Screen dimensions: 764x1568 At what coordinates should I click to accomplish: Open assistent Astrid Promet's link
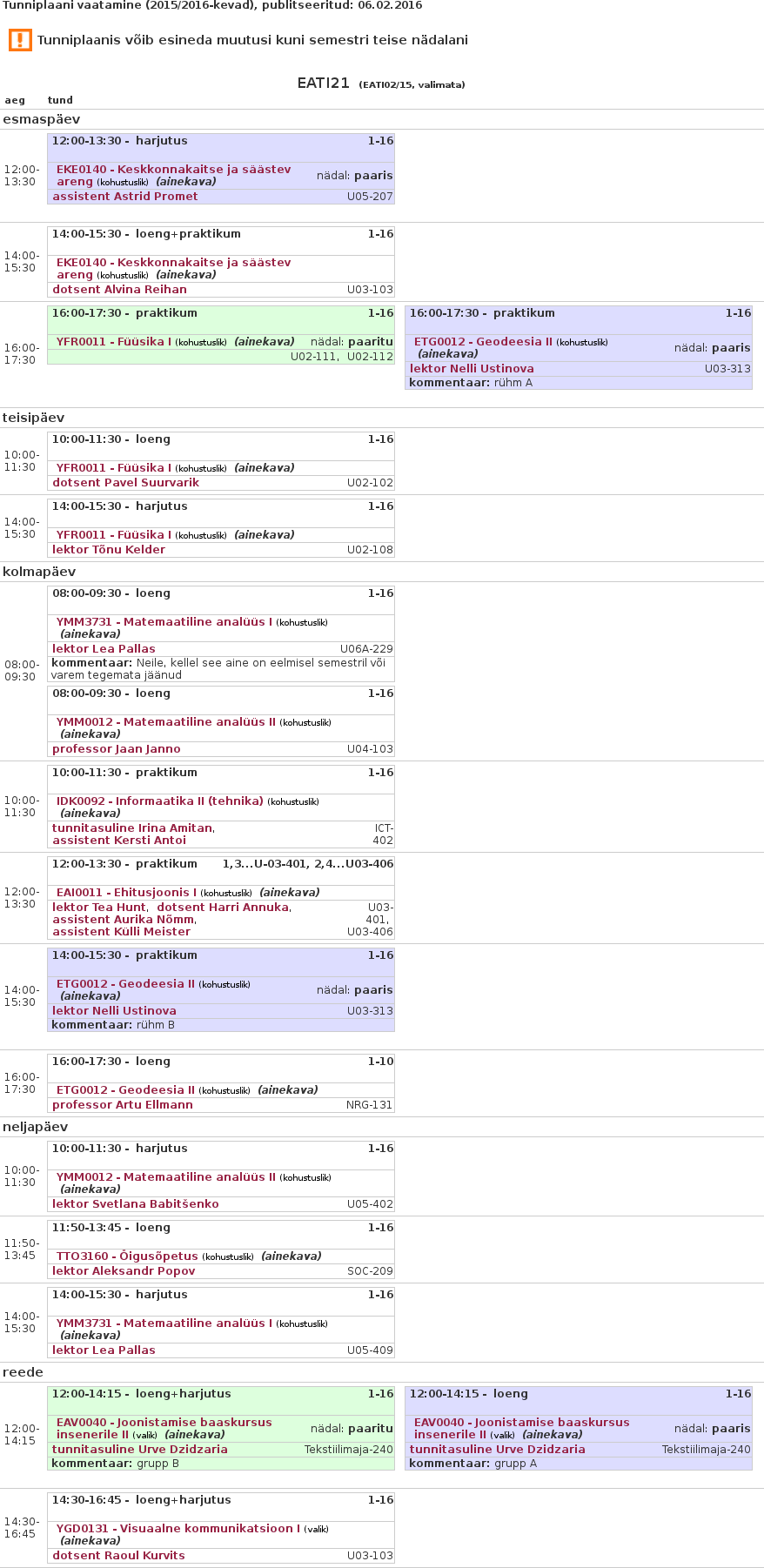point(124,197)
